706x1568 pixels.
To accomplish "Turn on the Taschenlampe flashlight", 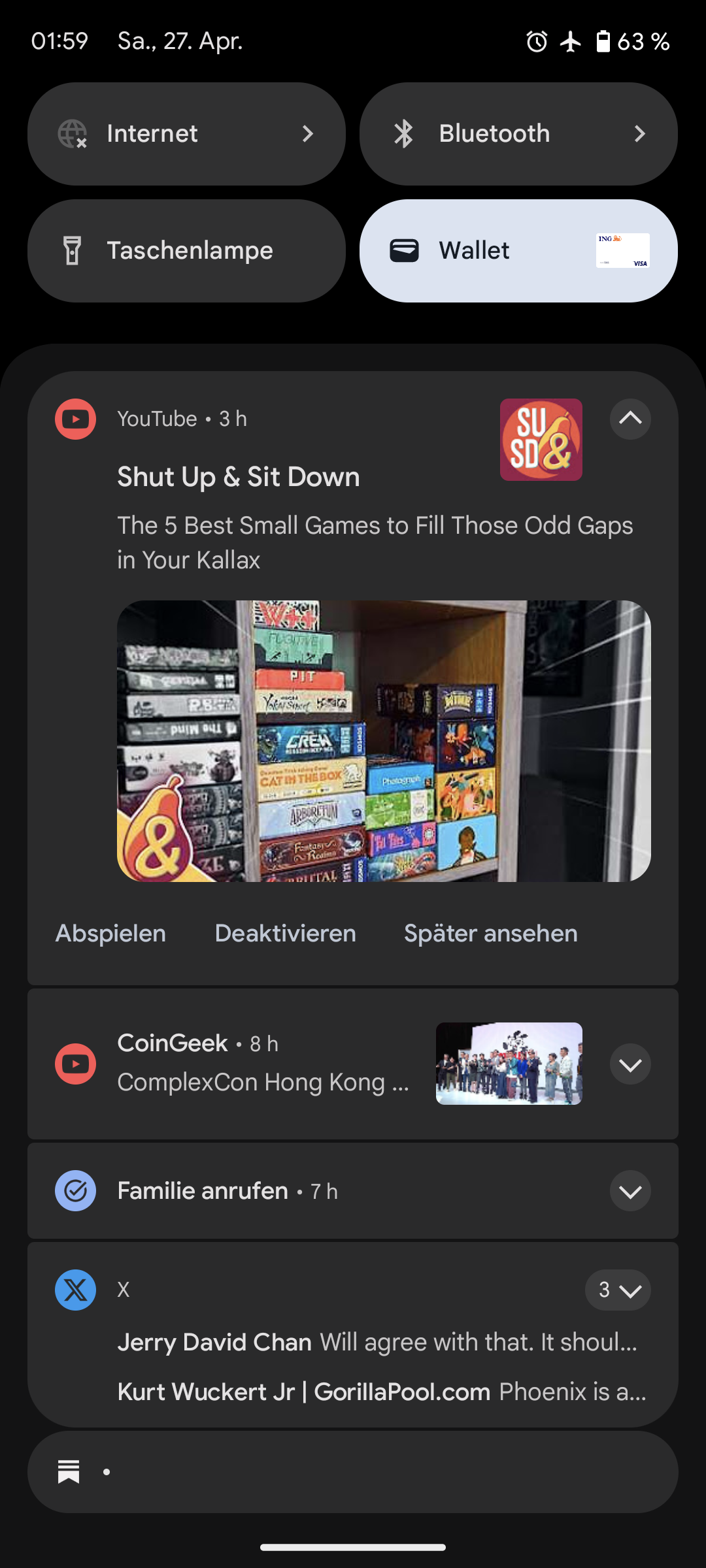I will click(x=186, y=251).
